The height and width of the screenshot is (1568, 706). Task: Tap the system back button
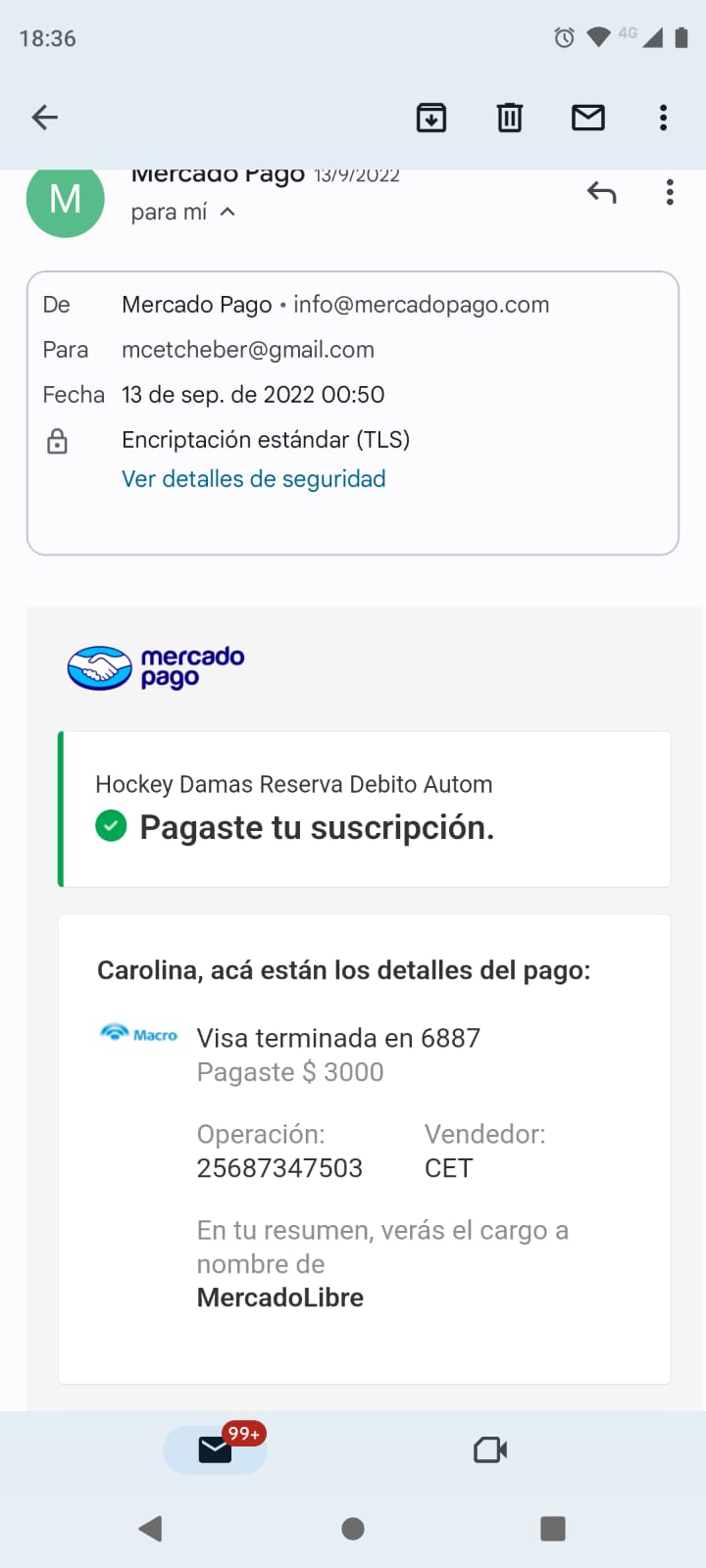(151, 1529)
